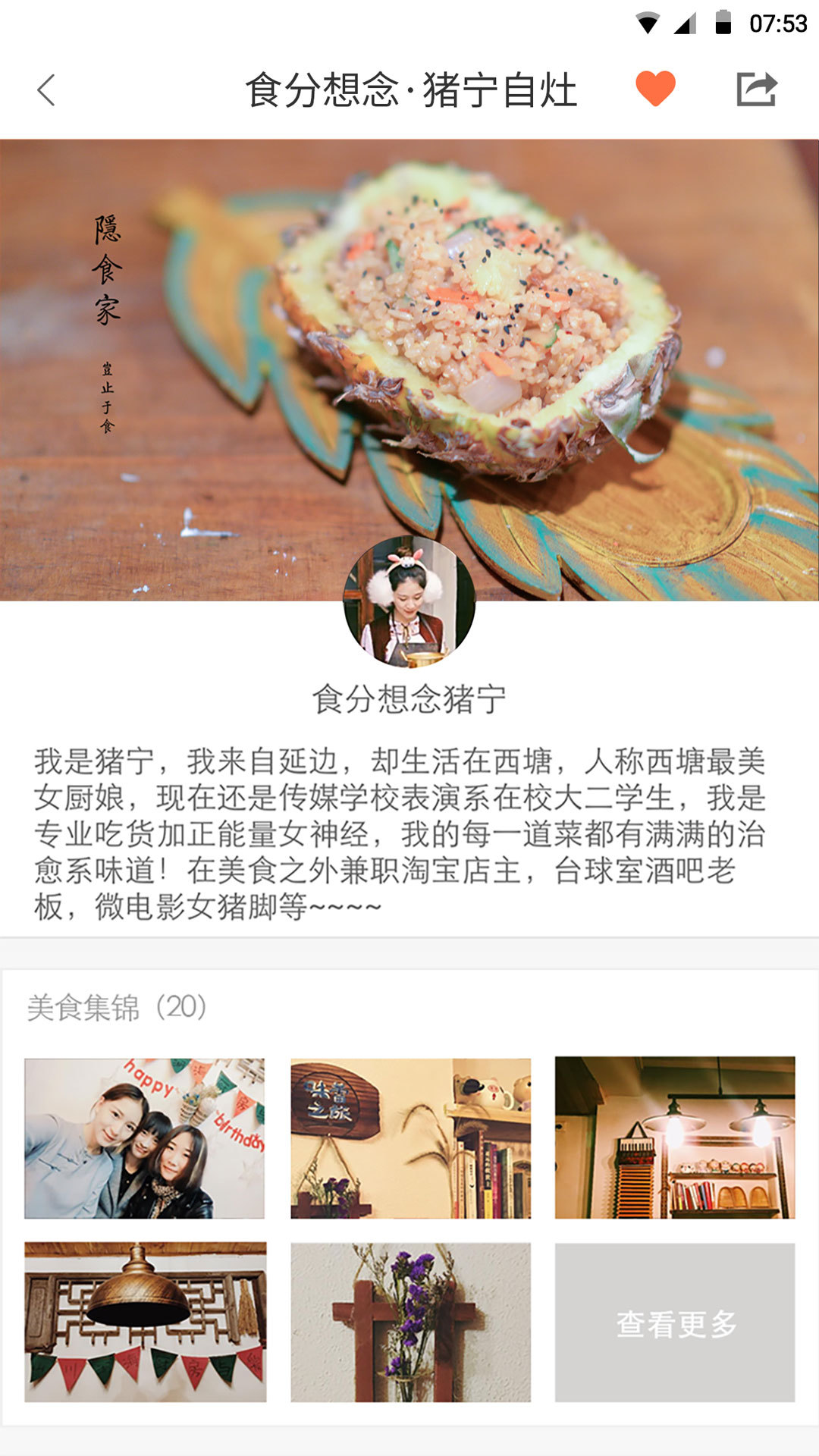Screen dimensions: 819x1456
Task: Open the pineapple fried rice cover photo
Action: 409,341
